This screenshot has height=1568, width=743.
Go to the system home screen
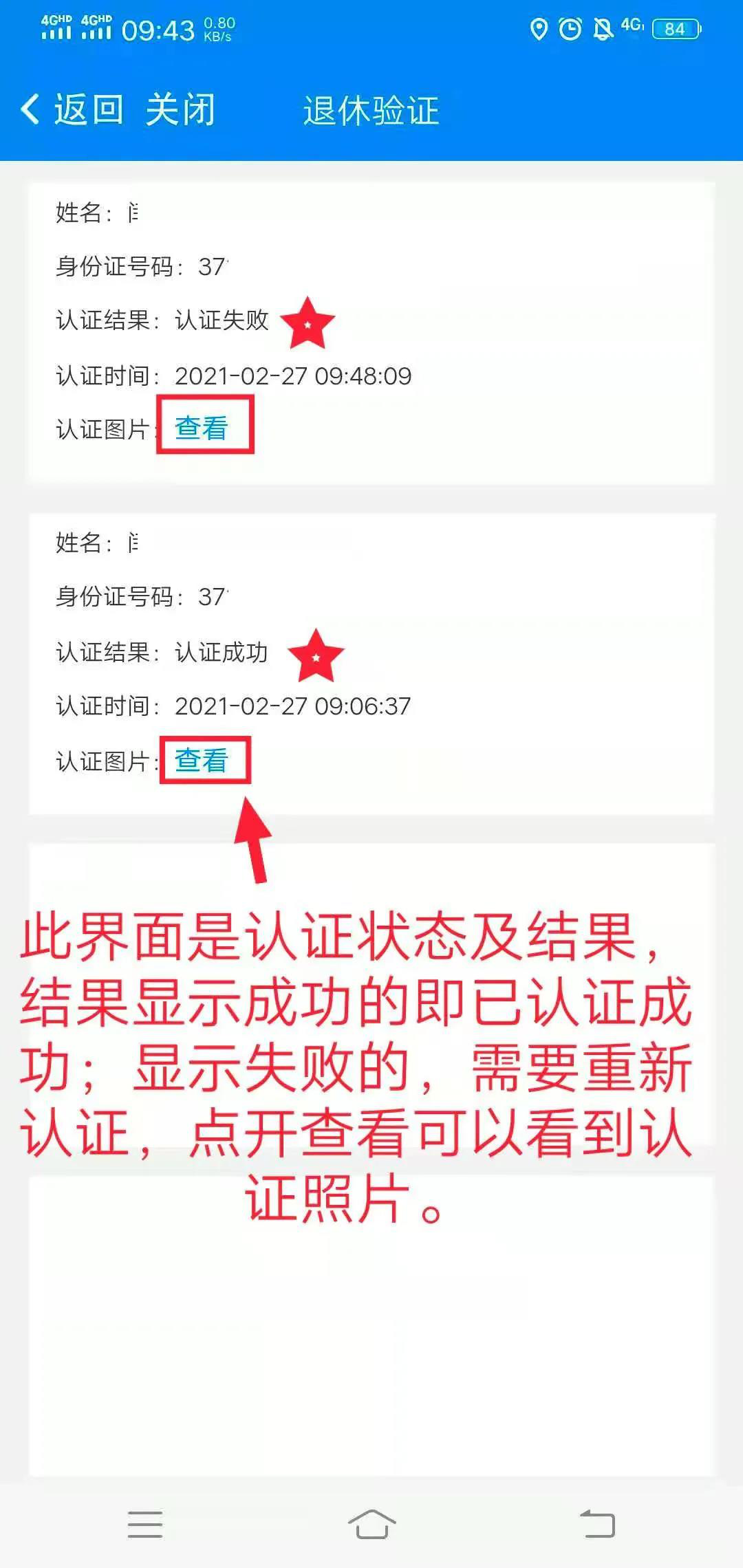coord(371,1525)
